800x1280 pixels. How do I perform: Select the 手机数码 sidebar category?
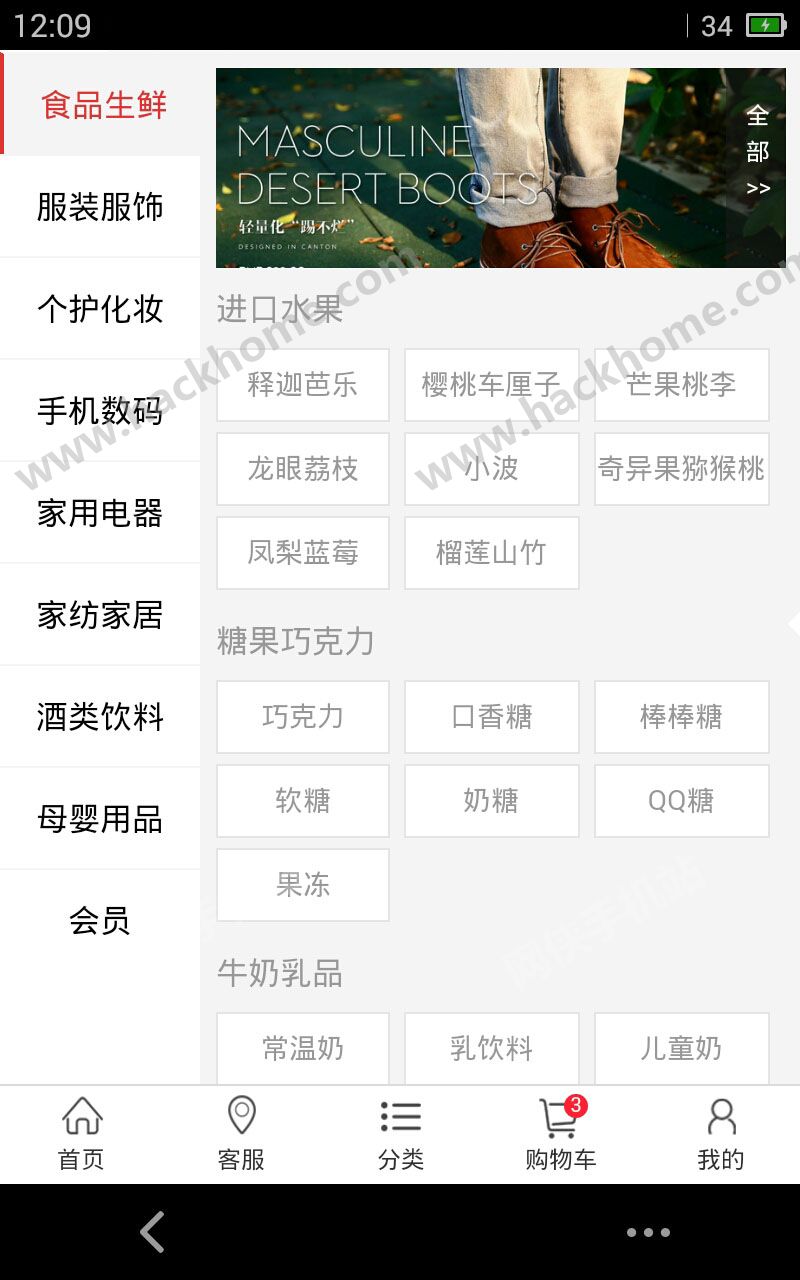pyautogui.click(x=100, y=410)
